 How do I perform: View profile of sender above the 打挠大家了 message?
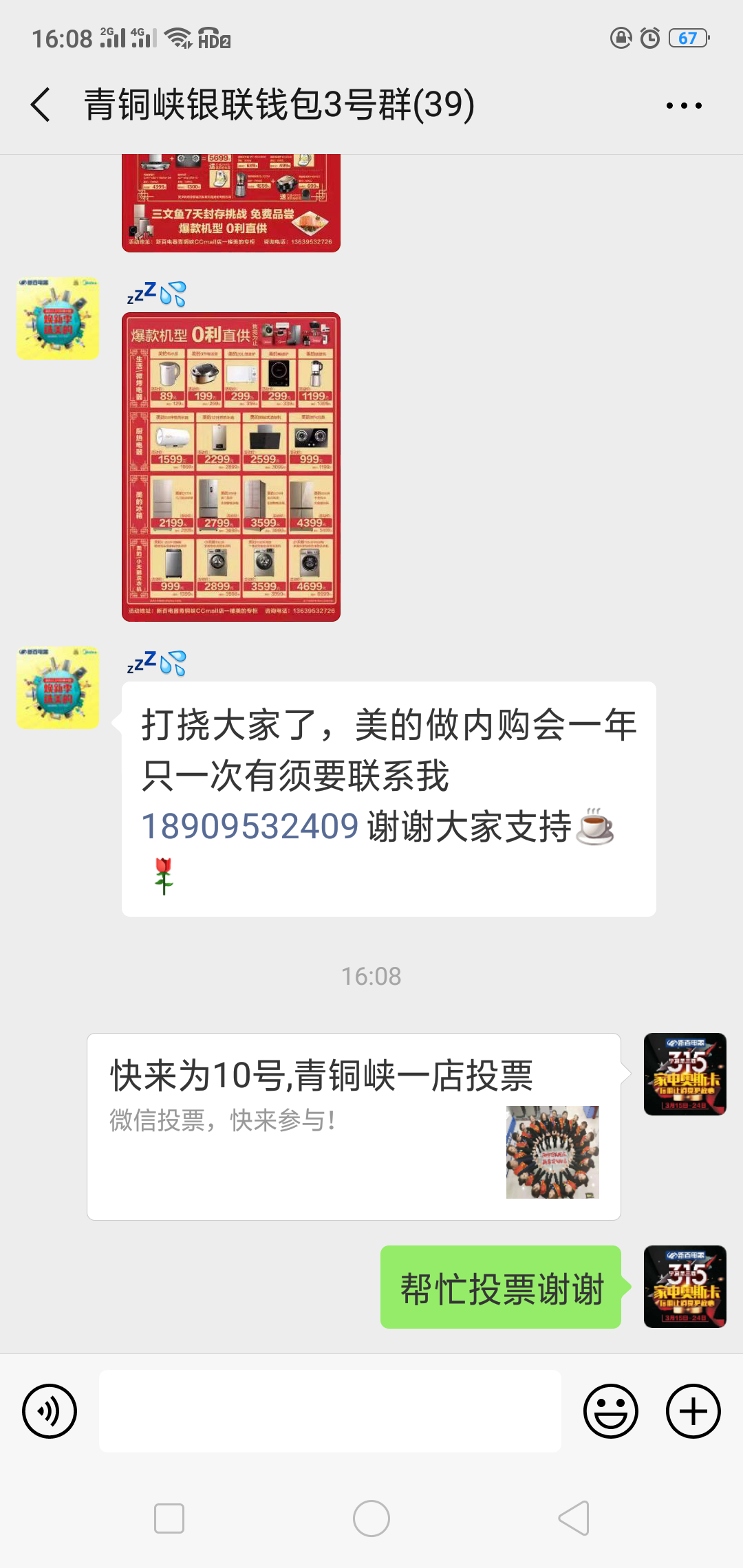point(58,688)
